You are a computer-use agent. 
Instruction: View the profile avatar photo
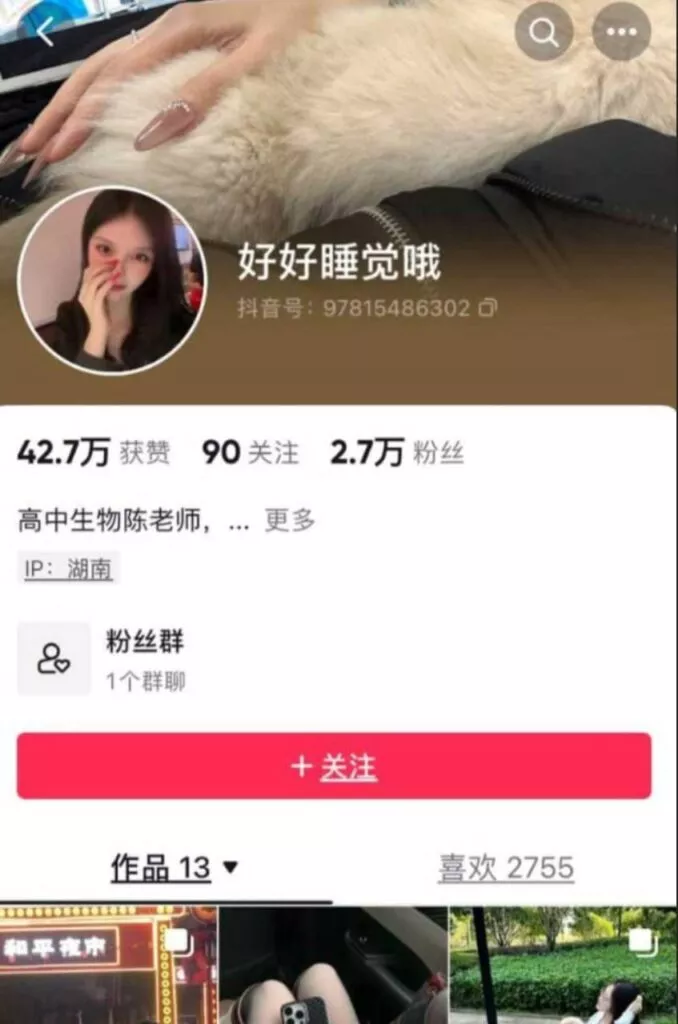tap(112, 281)
